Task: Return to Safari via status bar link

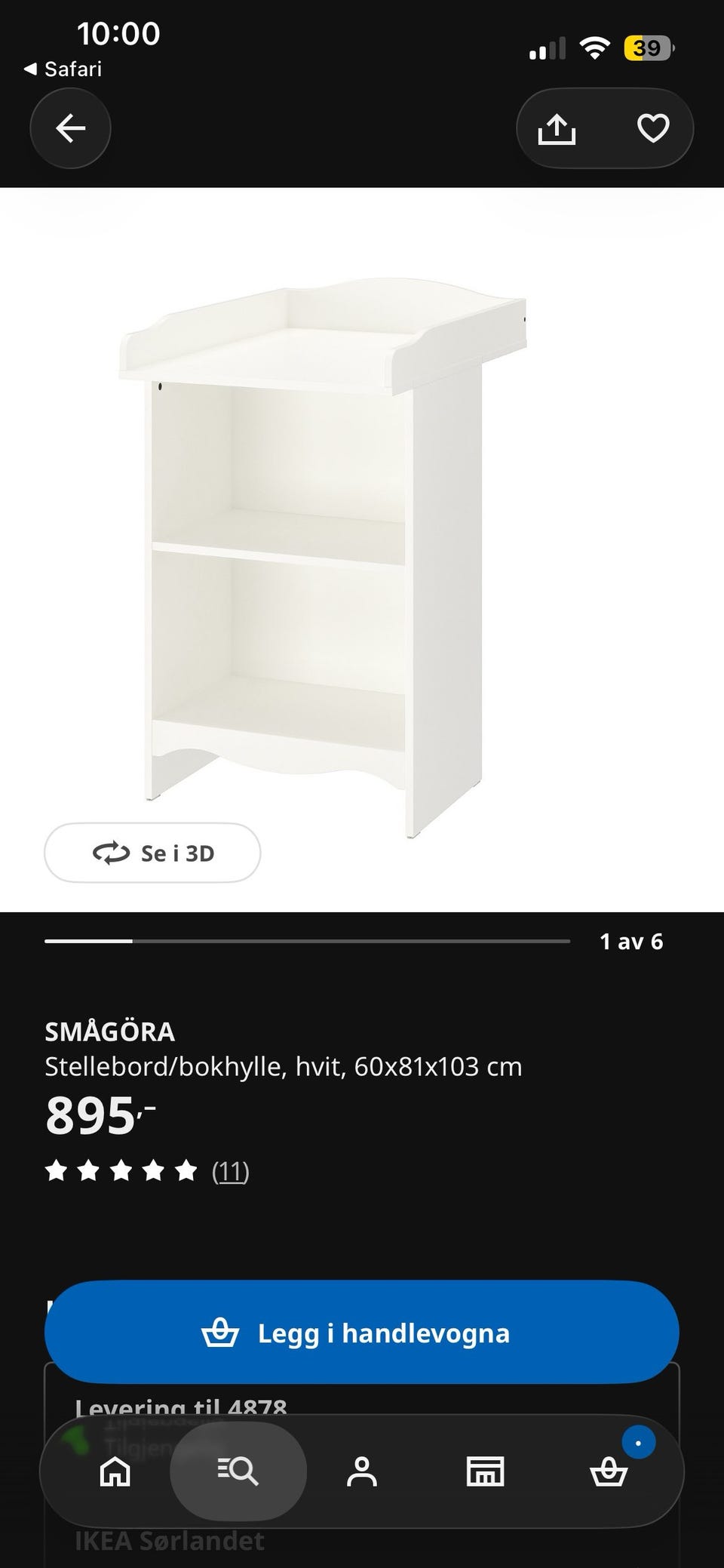Action: (63, 69)
